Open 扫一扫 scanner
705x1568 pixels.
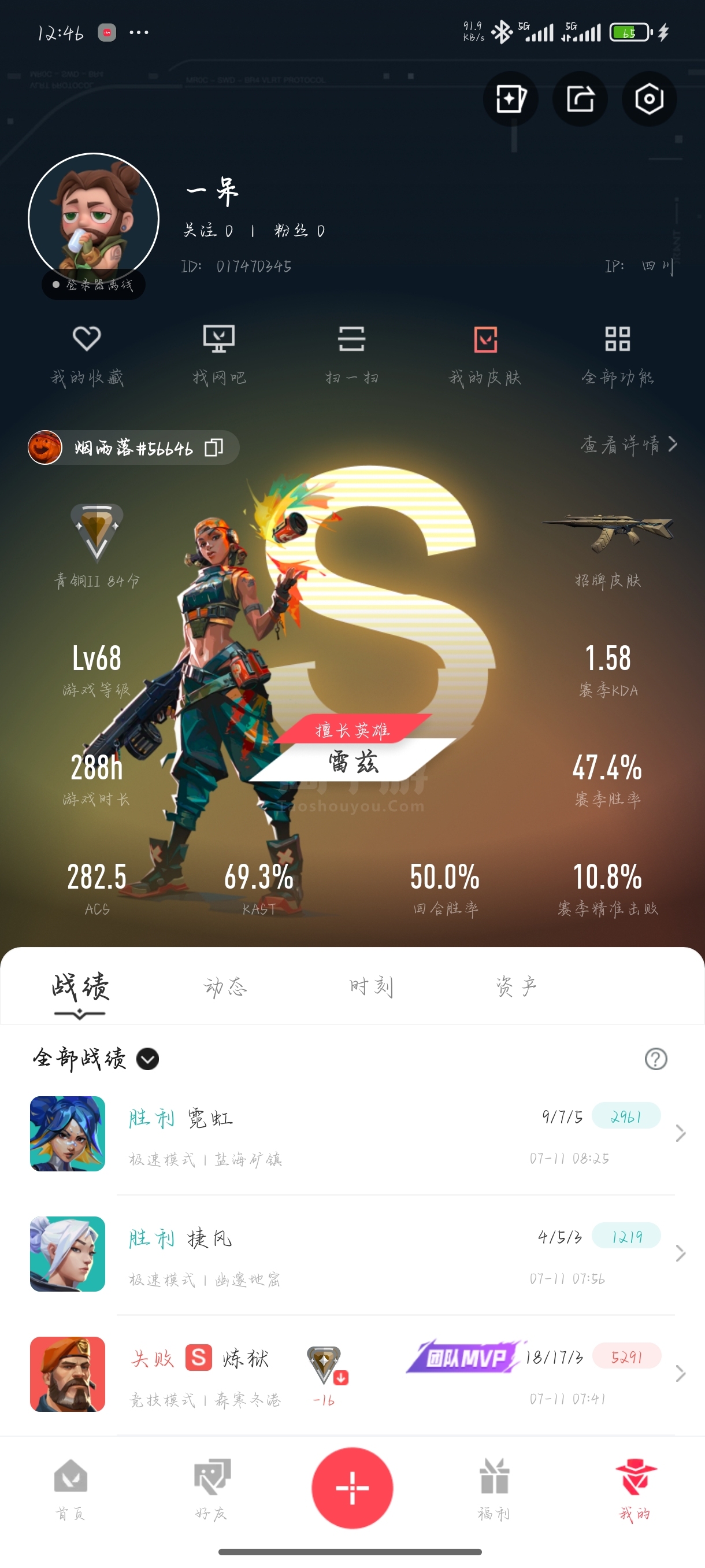click(x=351, y=356)
